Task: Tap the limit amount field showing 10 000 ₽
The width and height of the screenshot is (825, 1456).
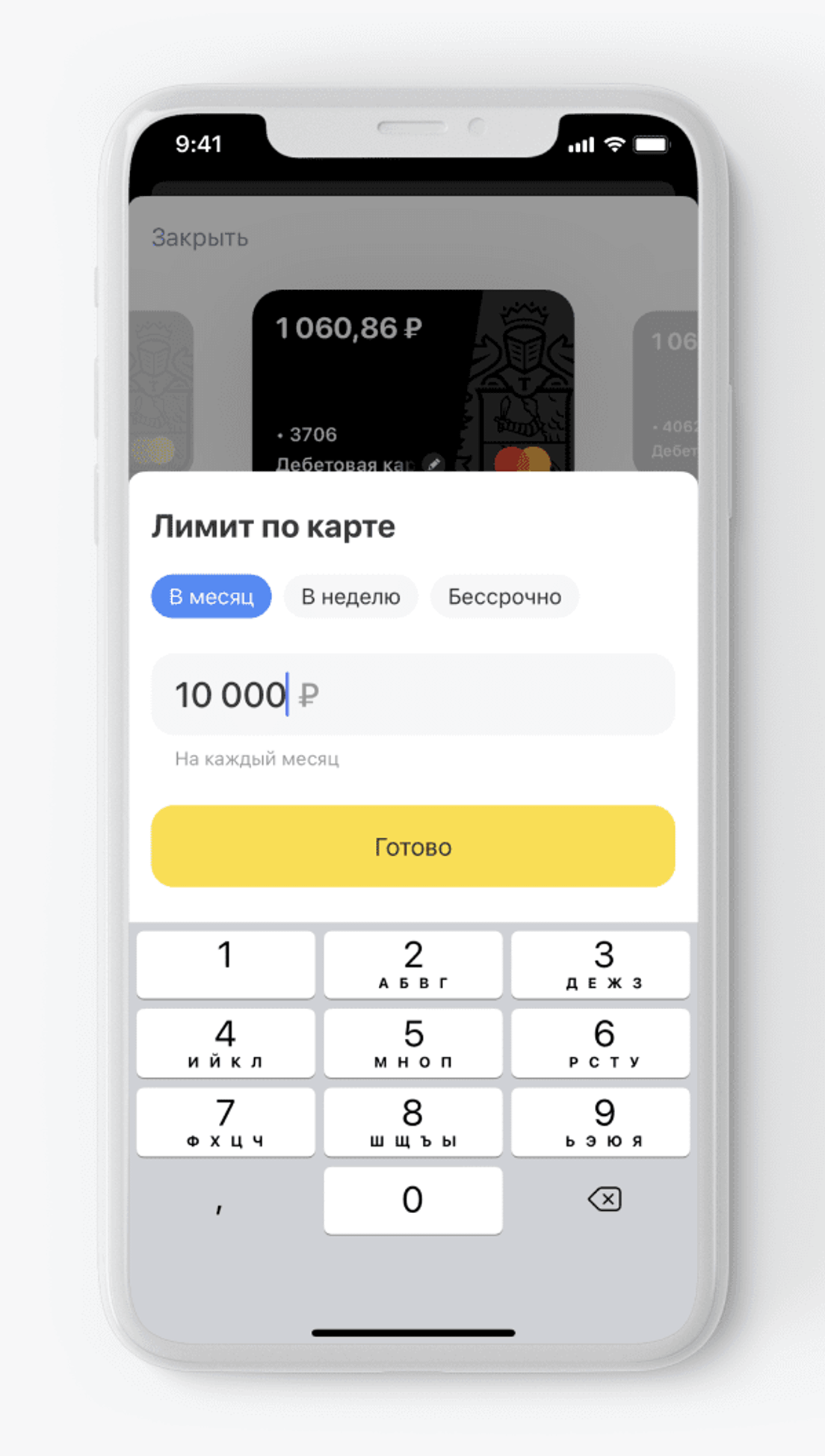Action: (x=412, y=694)
